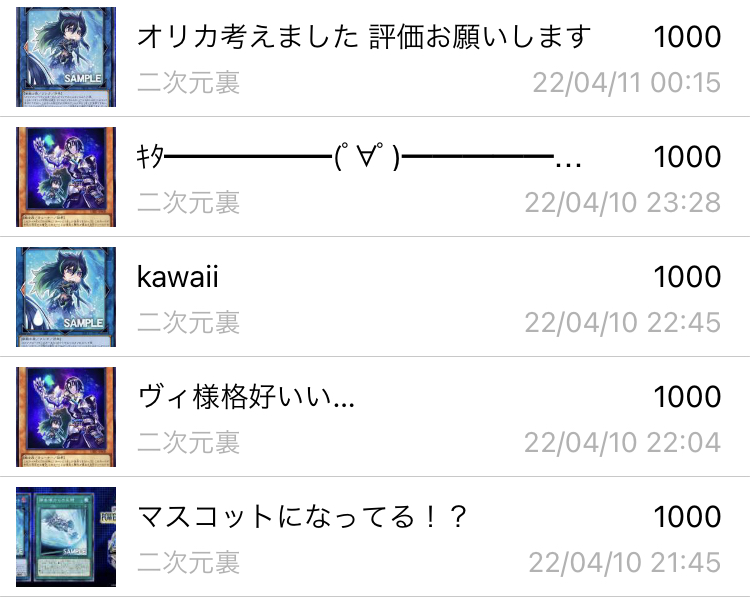Open the thread "マスコットになってる！？"
The width and height of the screenshot is (750, 597).
click(x=302, y=518)
